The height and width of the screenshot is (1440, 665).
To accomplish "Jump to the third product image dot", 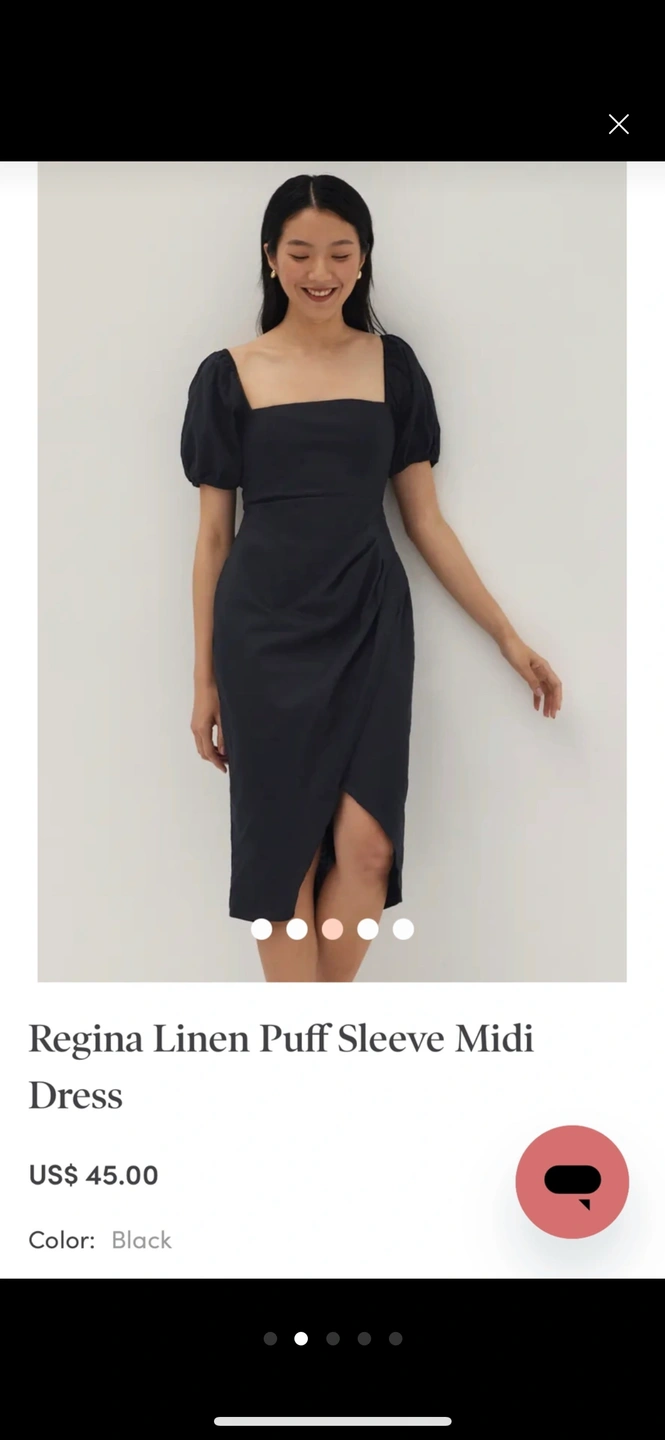I will pos(332,929).
